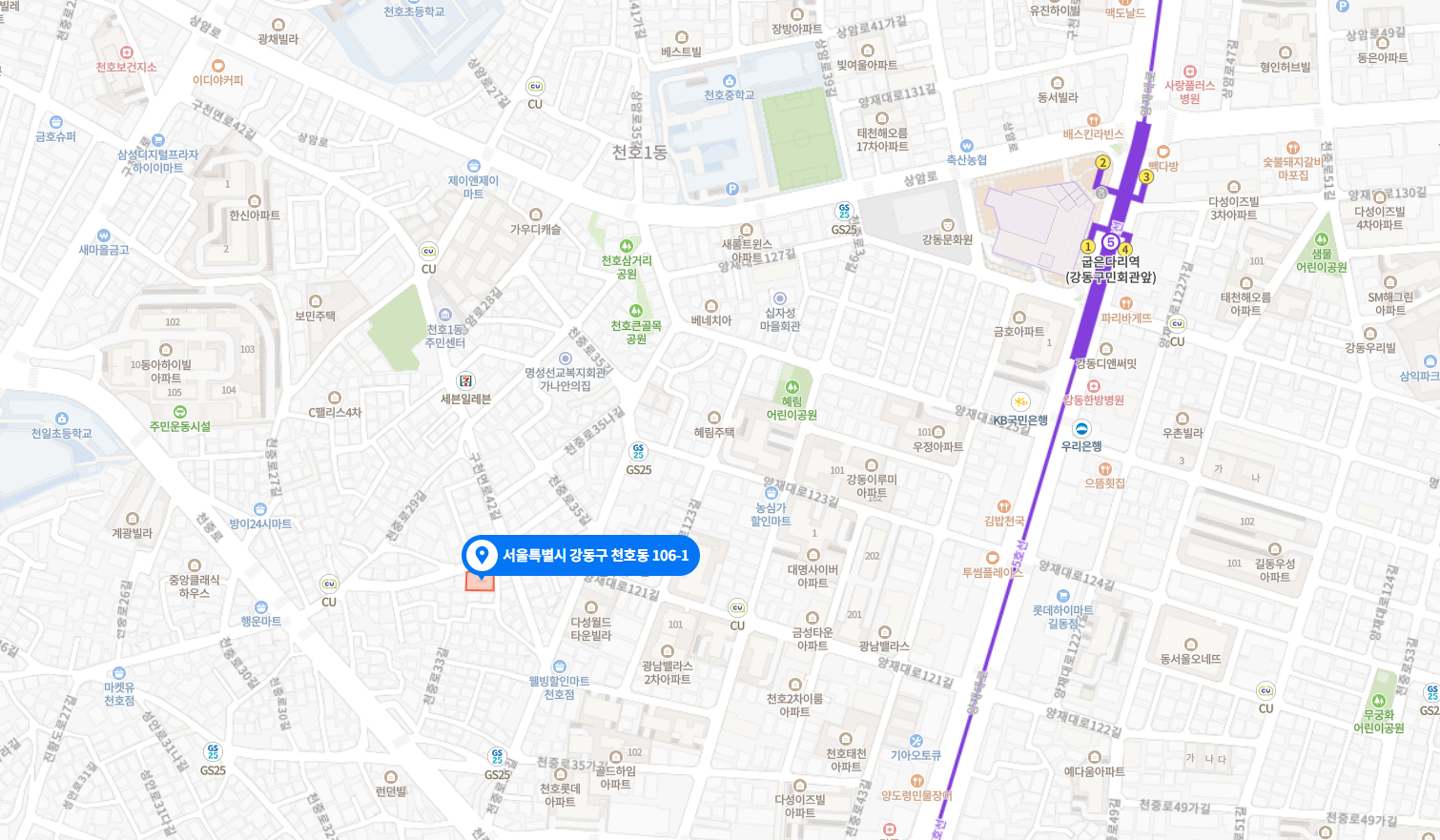The height and width of the screenshot is (840, 1440).
Task: Open the 천호보건지소 map pin
Action: point(127,53)
